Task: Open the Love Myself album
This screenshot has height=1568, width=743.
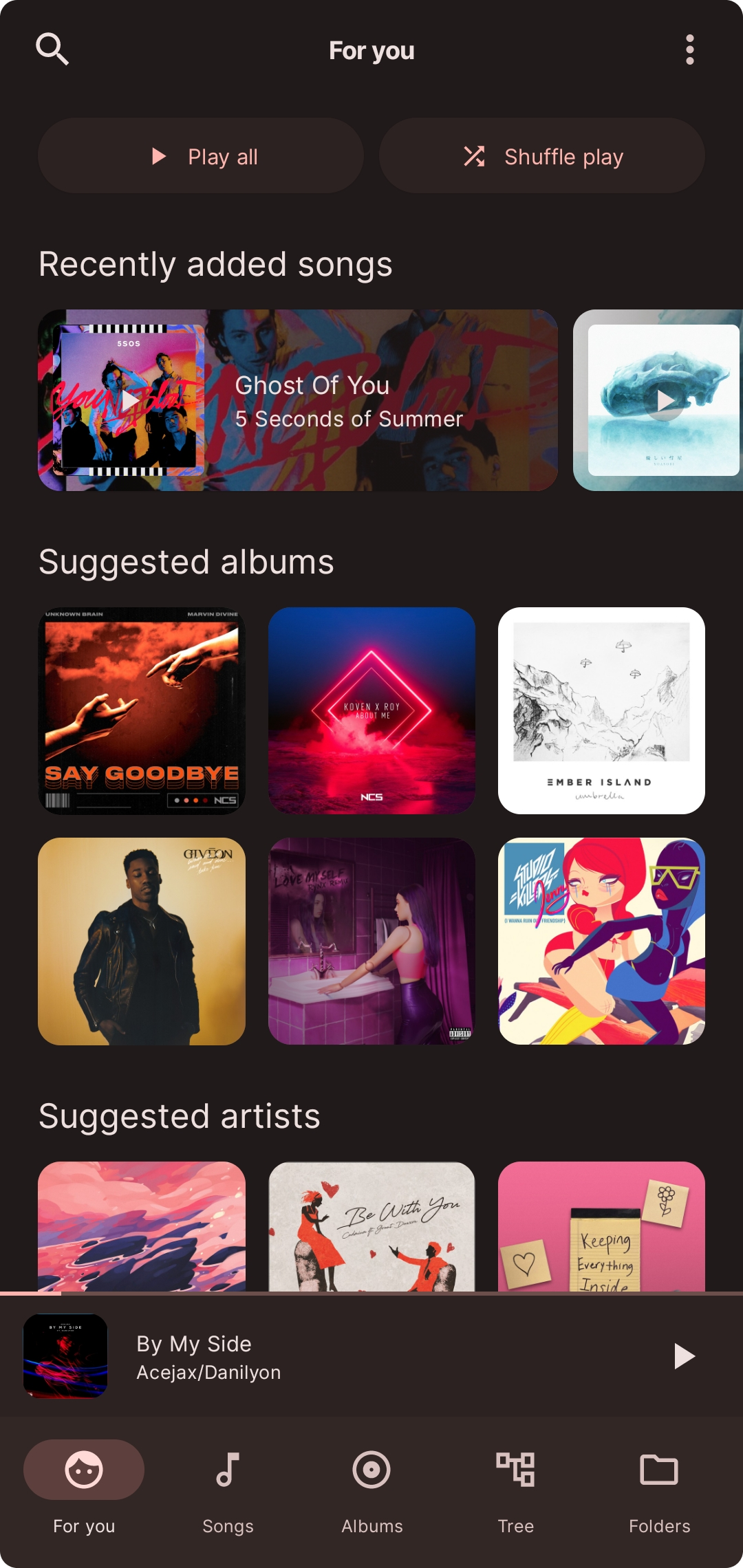Action: [x=371, y=941]
